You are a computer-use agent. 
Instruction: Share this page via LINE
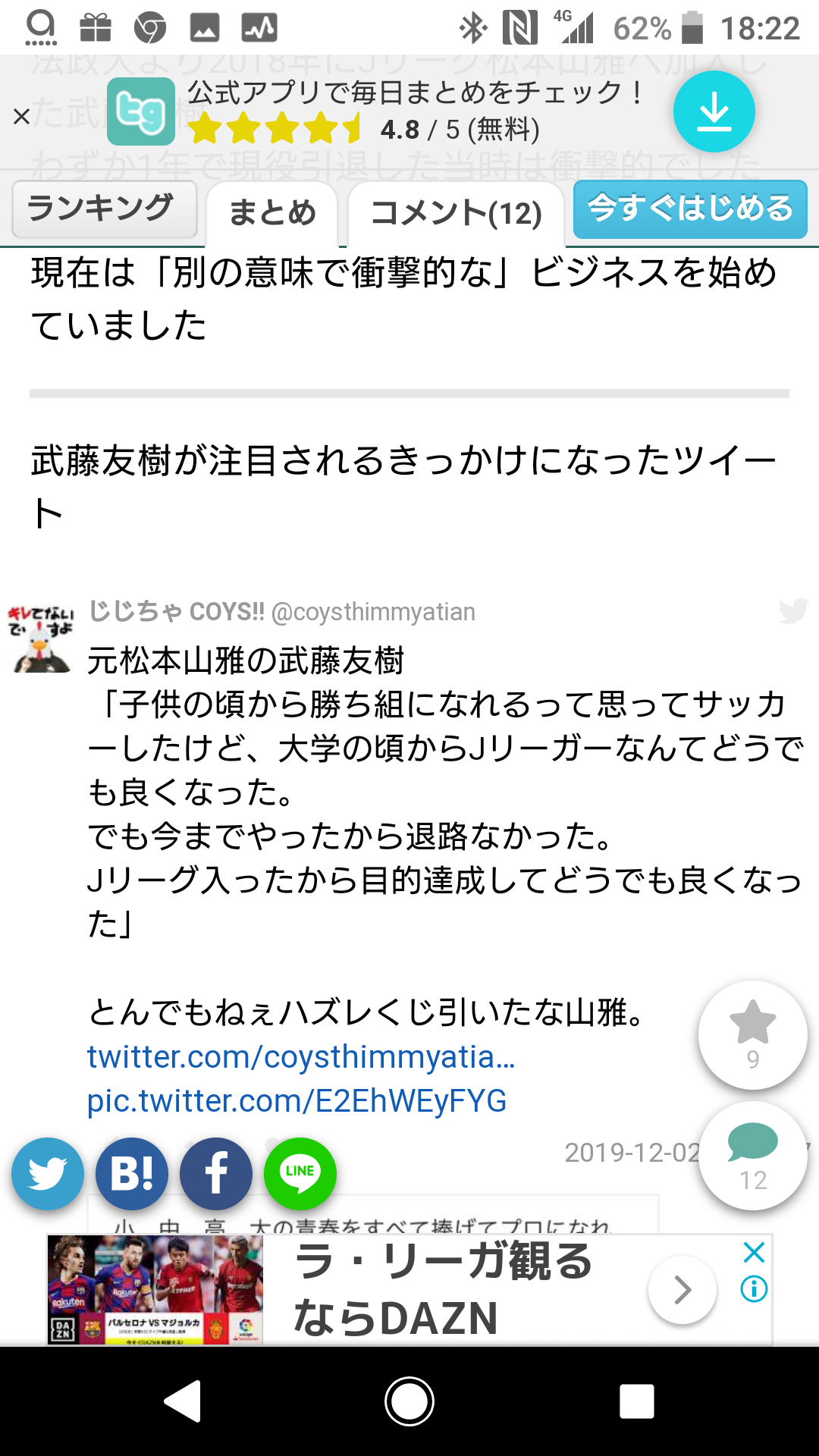click(300, 1173)
